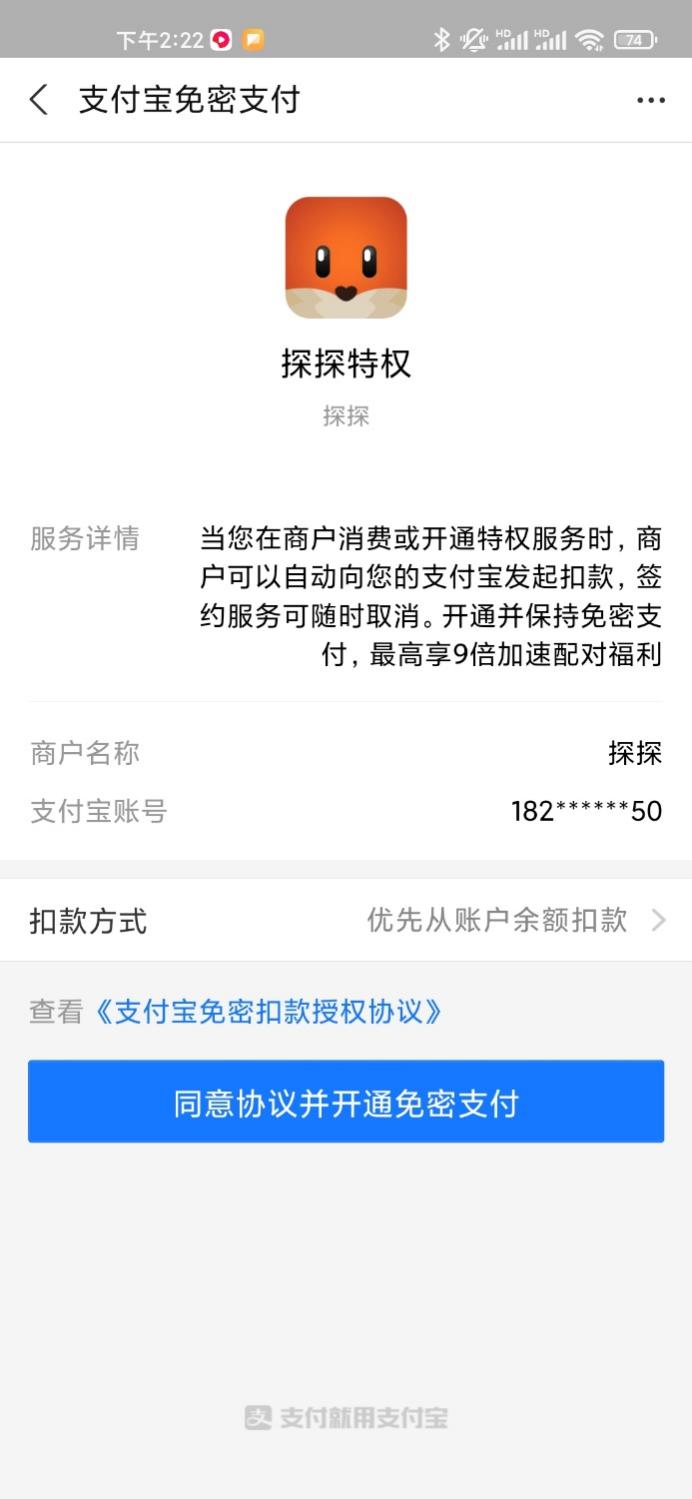Go back from 支付宝免密支付 page

point(39,100)
